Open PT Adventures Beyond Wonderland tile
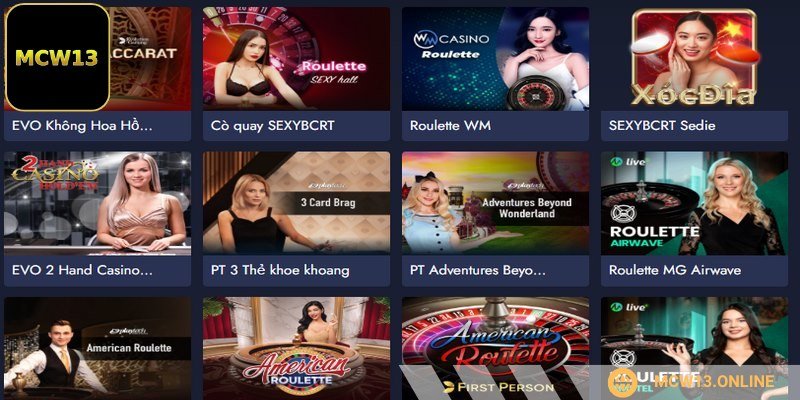This screenshot has width=800, height=400. (494, 204)
